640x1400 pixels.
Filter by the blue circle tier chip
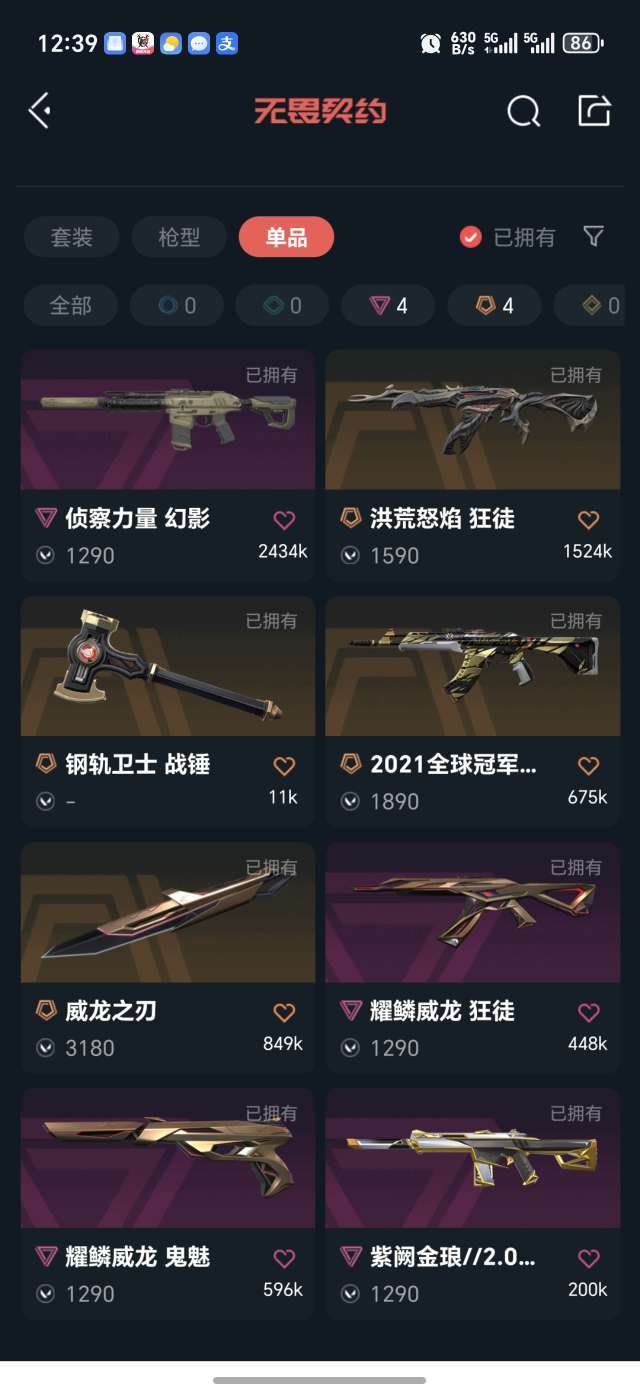(176, 305)
